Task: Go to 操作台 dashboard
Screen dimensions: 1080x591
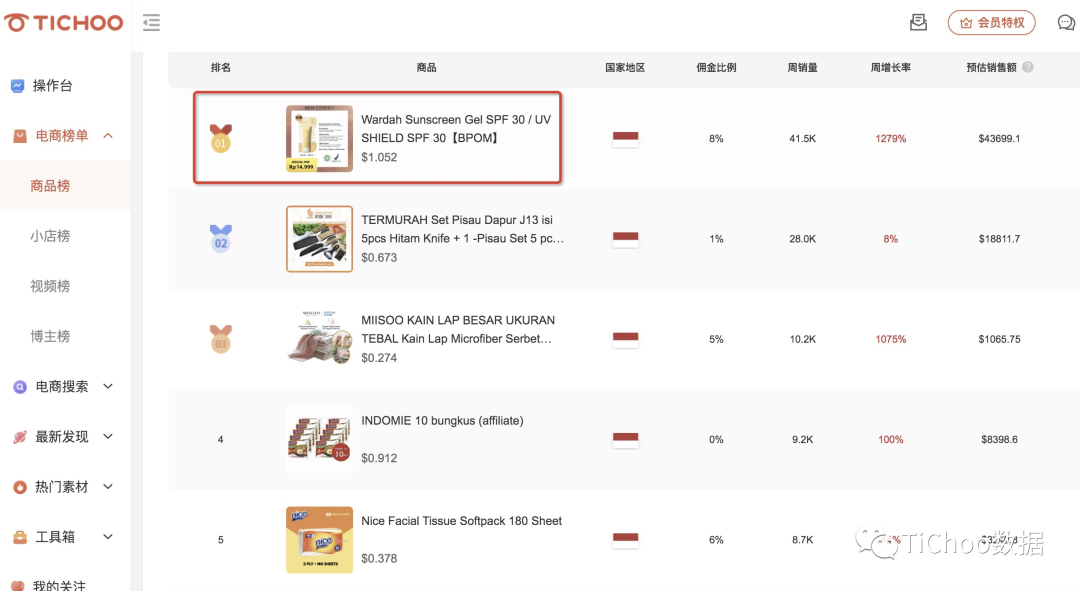Action: pyautogui.click(x=52, y=86)
